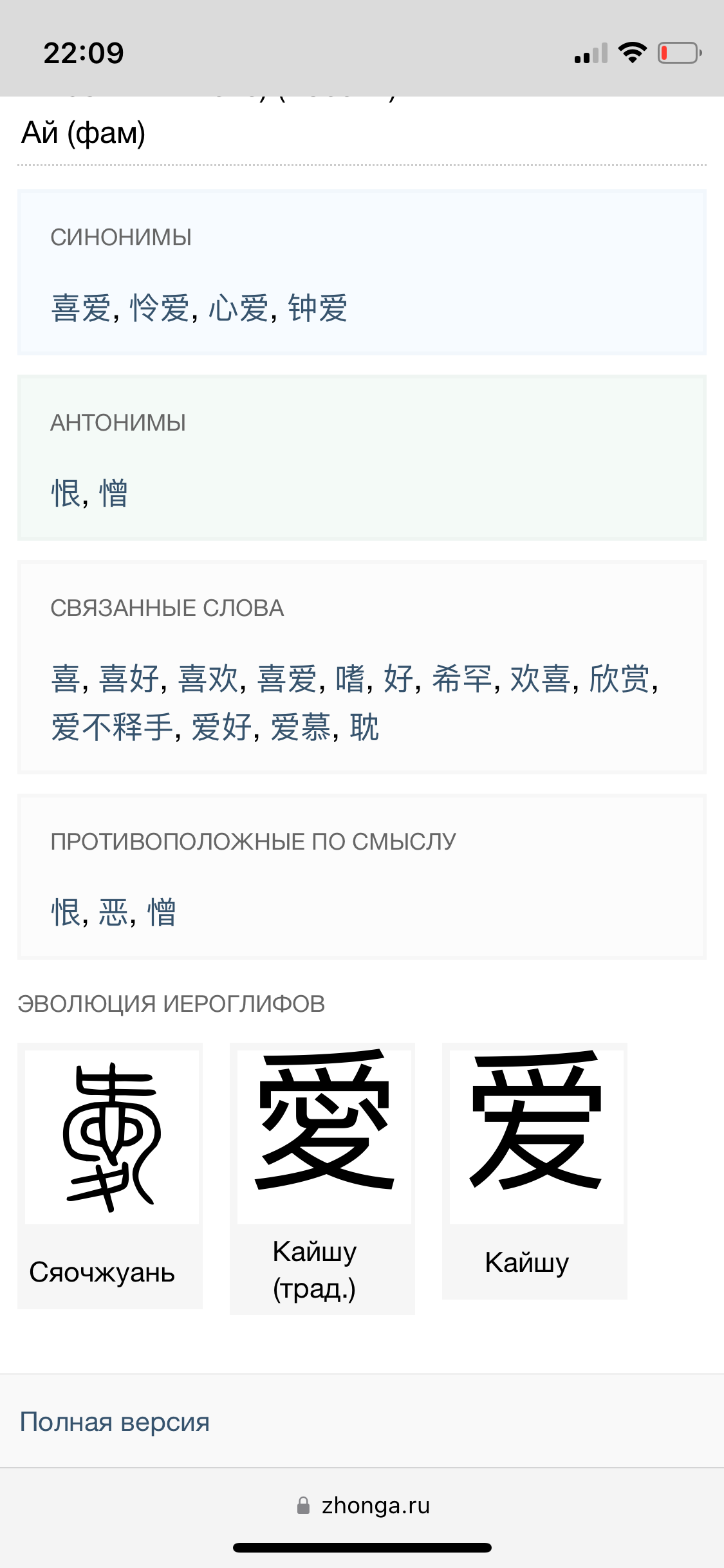Open related word 爱慕
This screenshot has height=1568, width=724.
click(301, 727)
